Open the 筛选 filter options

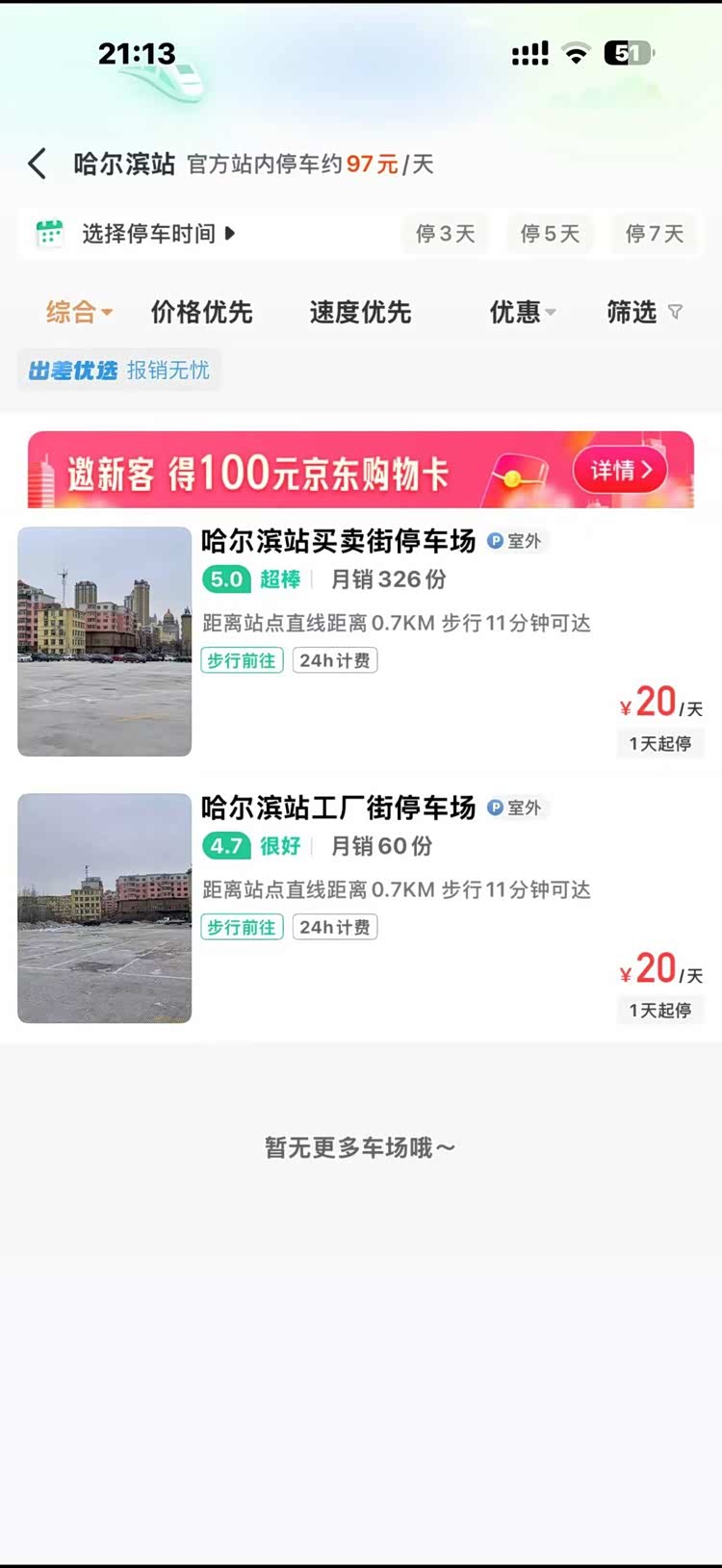point(643,312)
